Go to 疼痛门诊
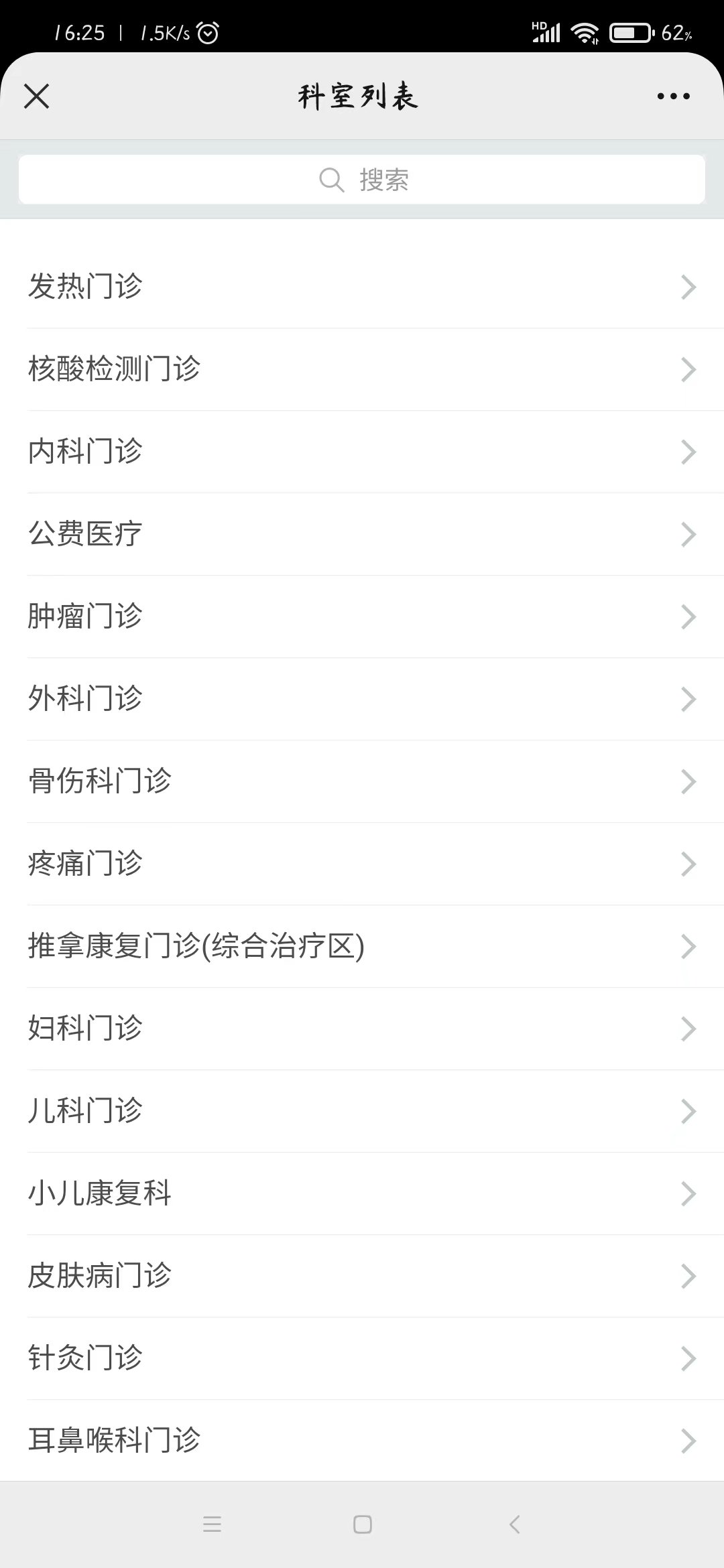 (362, 864)
